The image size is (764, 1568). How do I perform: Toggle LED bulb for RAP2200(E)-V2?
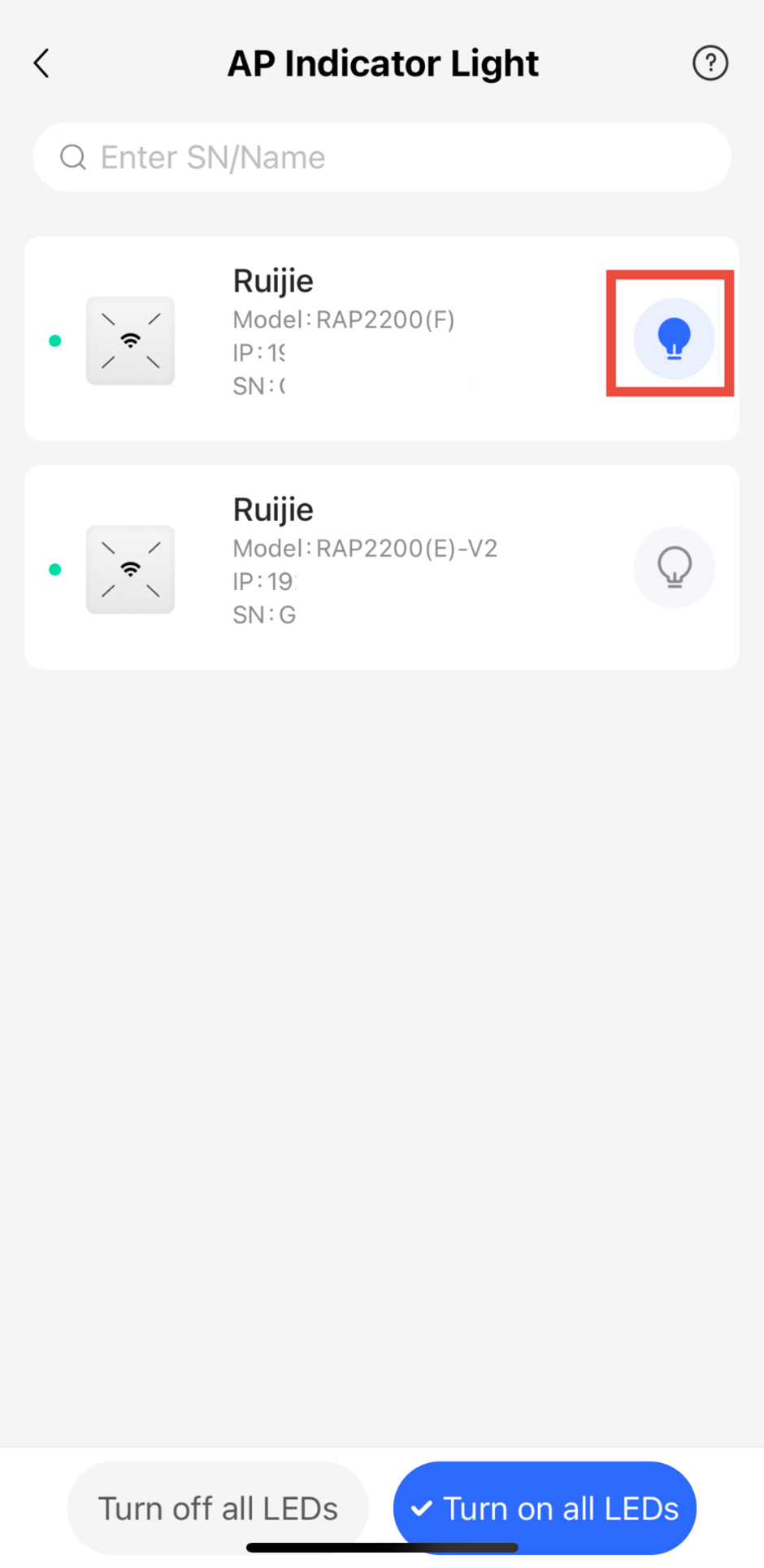pos(674,567)
